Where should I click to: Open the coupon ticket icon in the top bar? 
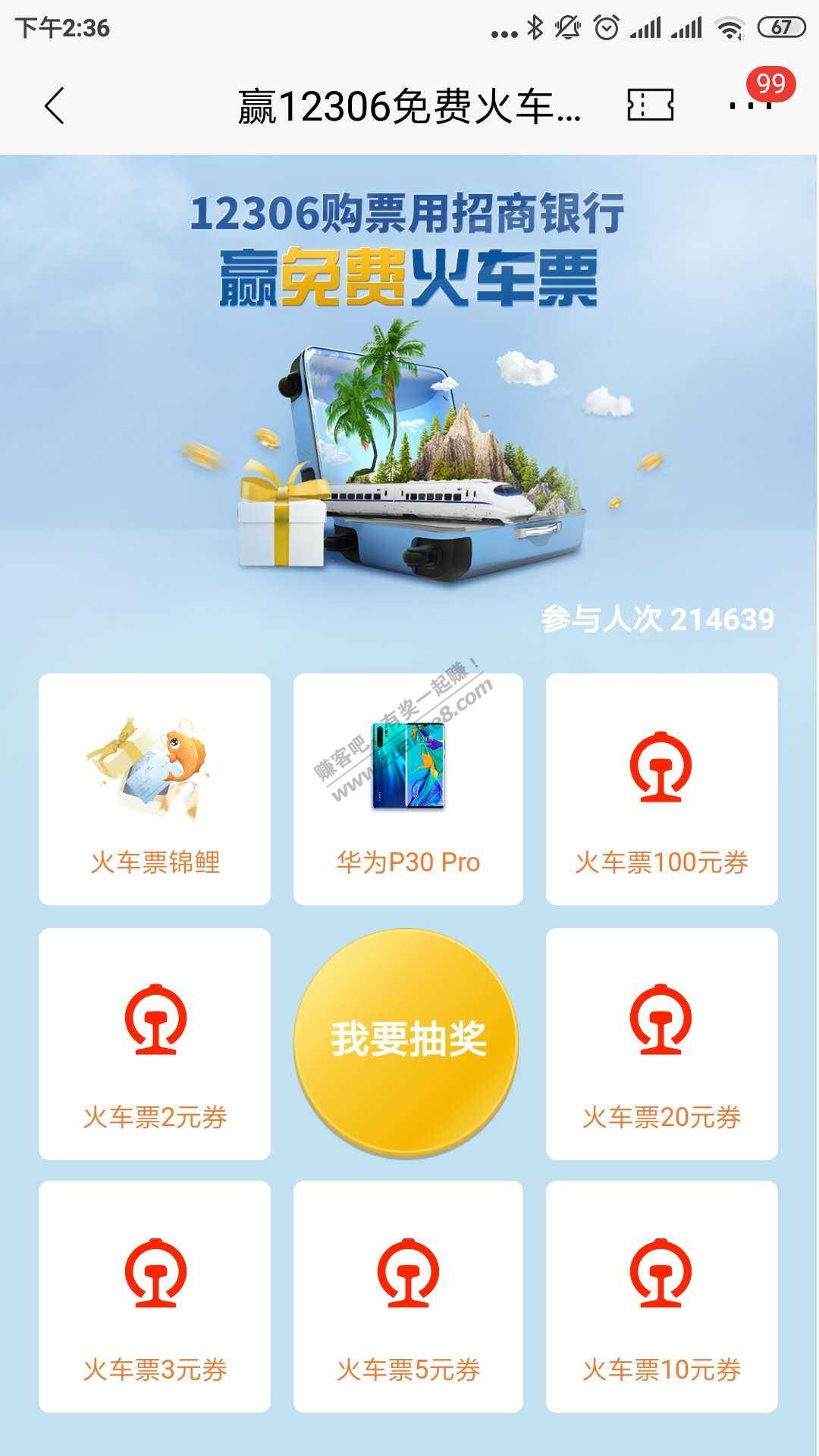point(650,105)
